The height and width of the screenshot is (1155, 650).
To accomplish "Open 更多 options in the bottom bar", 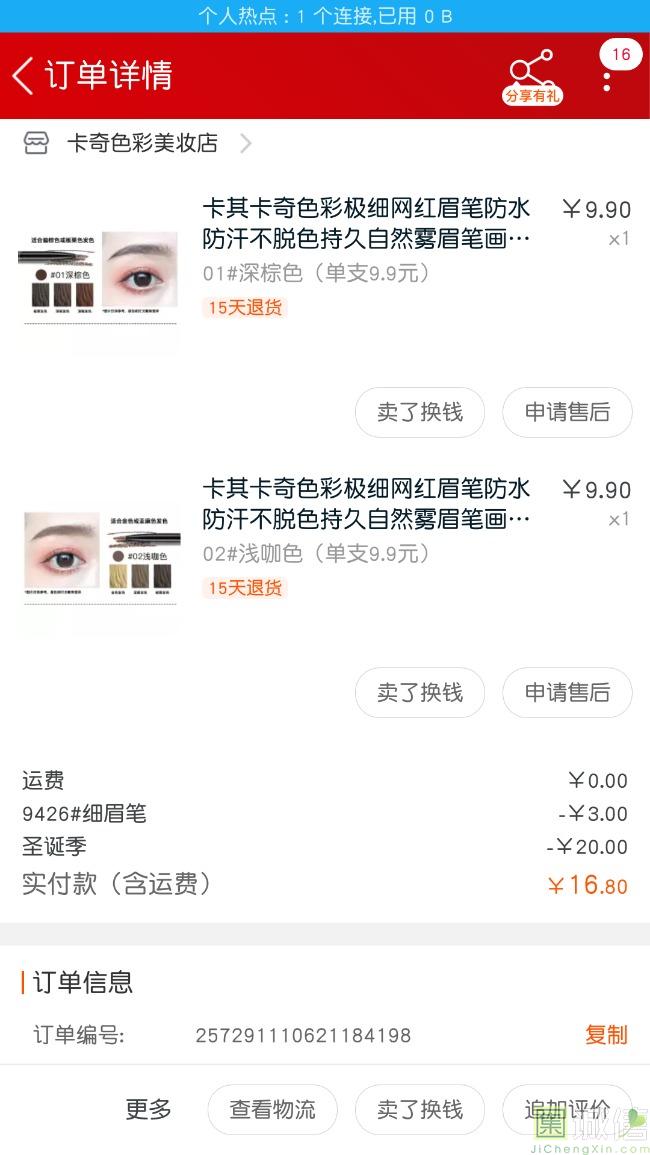I will pos(148,1109).
